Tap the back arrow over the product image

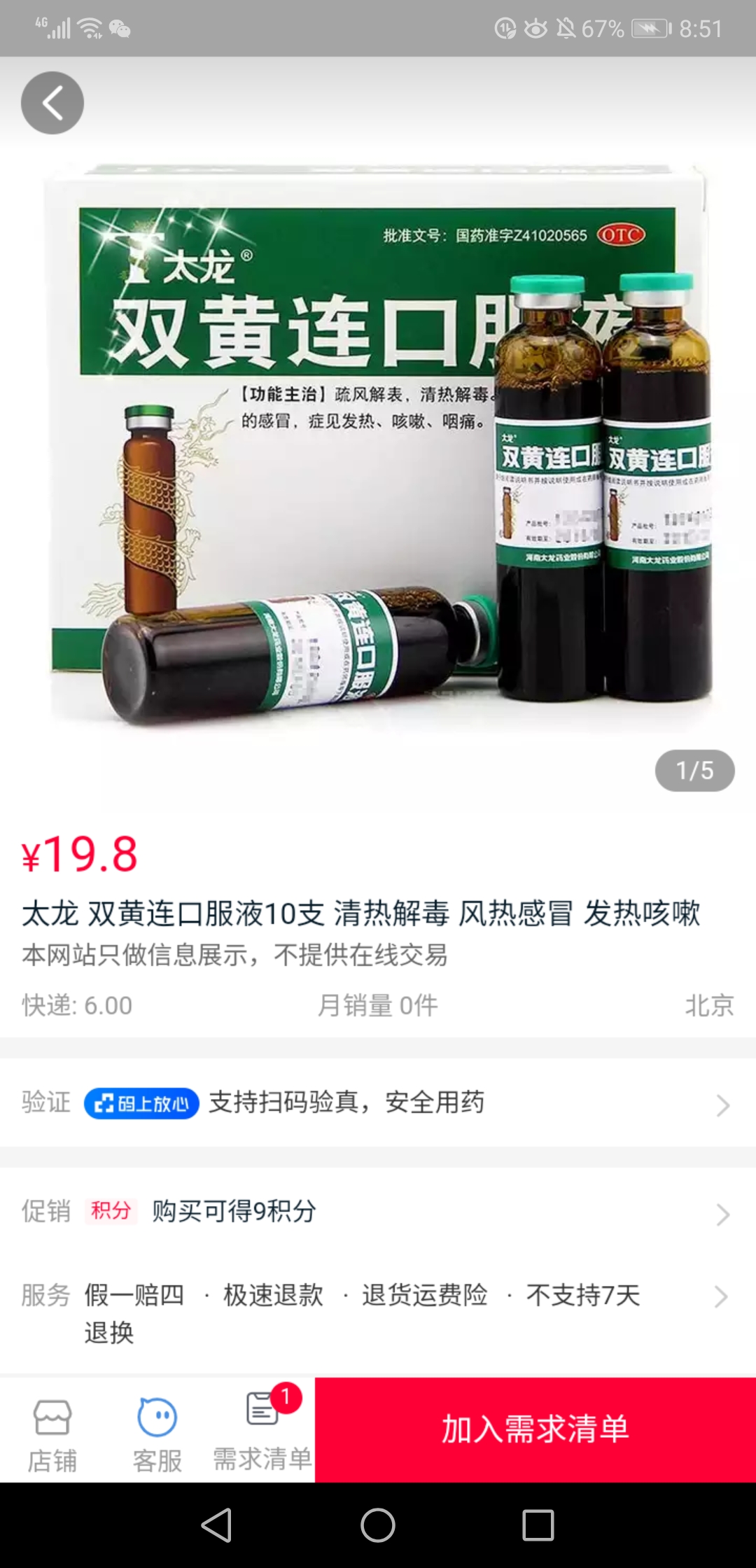tap(52, 102)
